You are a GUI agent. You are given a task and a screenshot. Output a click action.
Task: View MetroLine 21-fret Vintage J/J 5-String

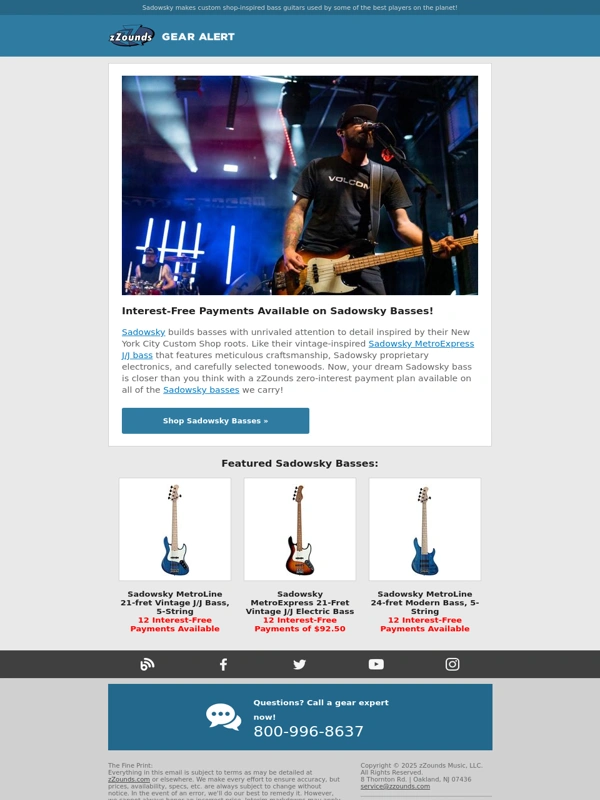[x=175, y=529]
